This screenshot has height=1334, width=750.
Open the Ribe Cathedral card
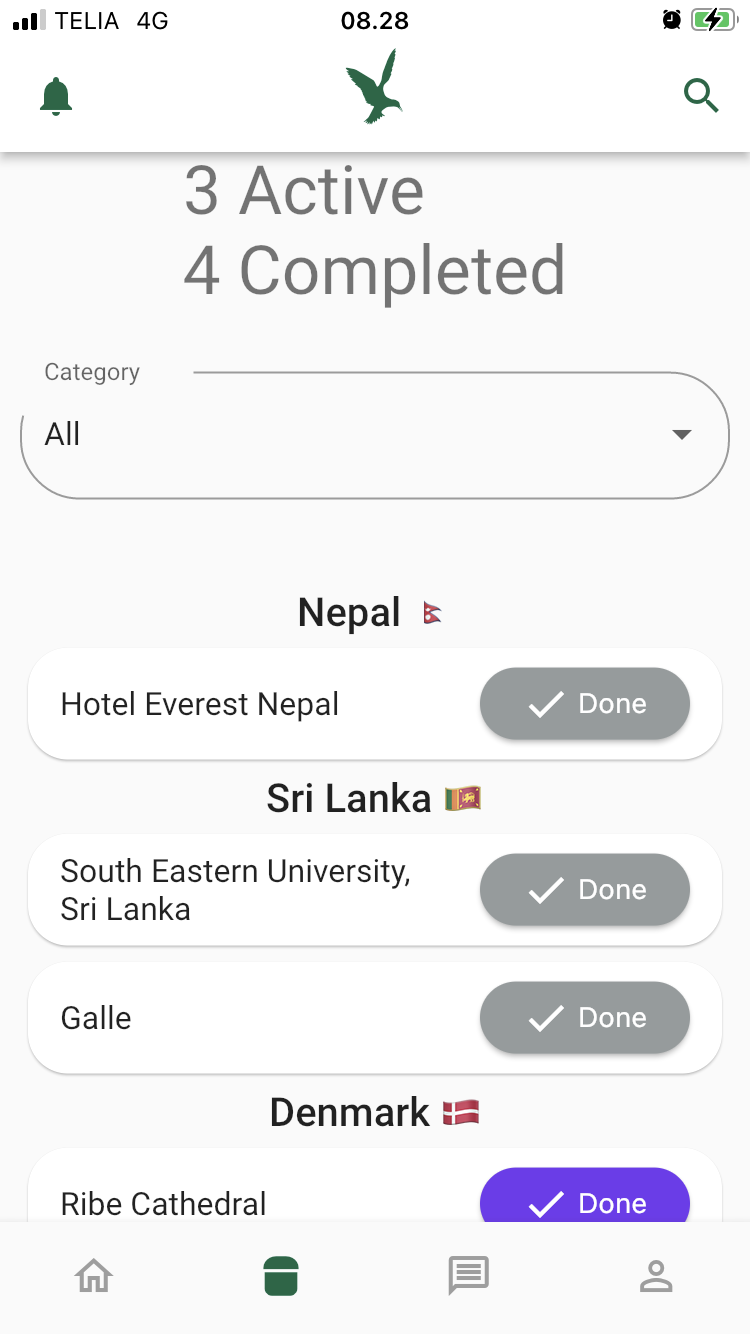point(375,1185)
